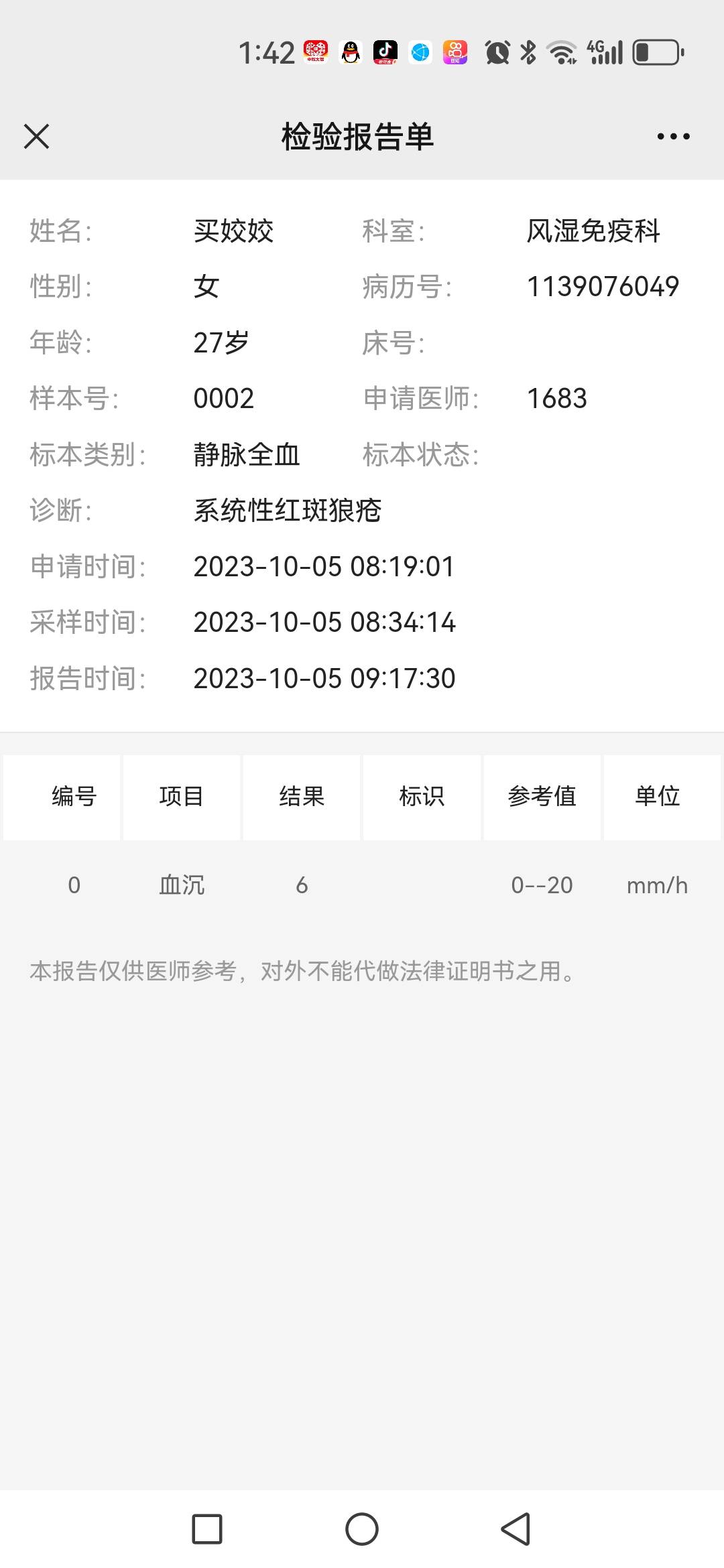
Task: Tap the QQ penguin icon in the status bar
Action: (351, 52)
